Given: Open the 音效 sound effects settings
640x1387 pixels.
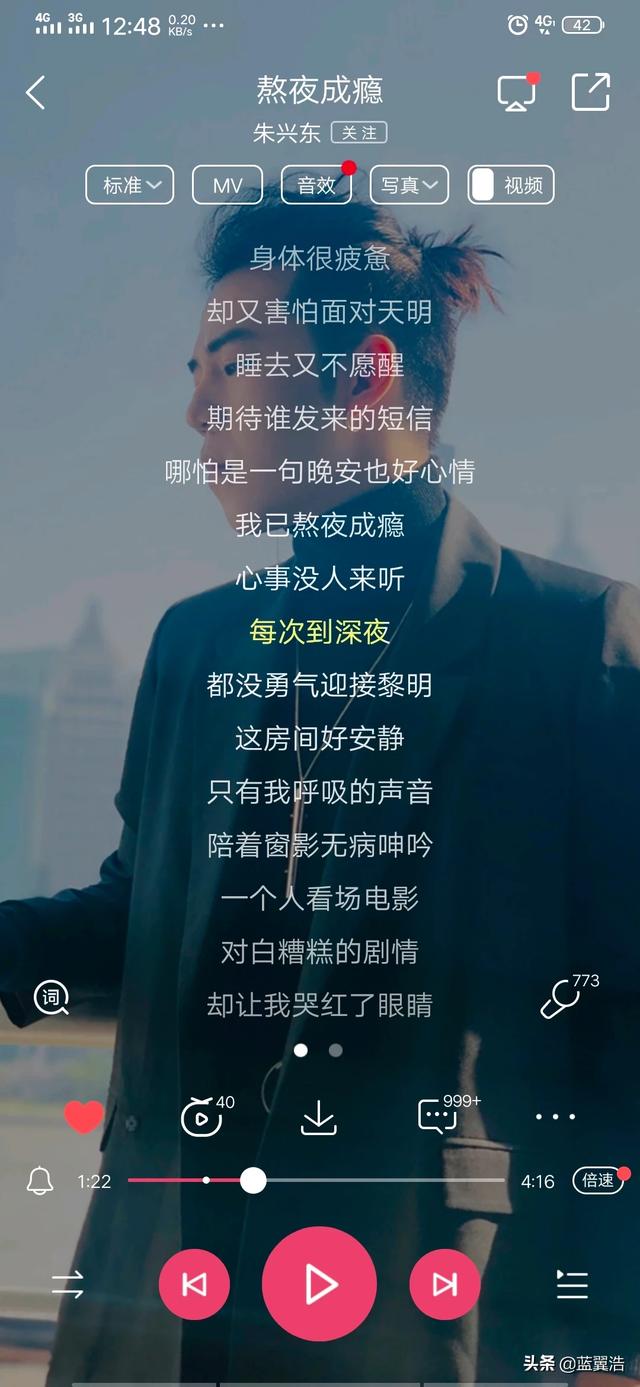Looking at the screenshot, I should point(316,185).
